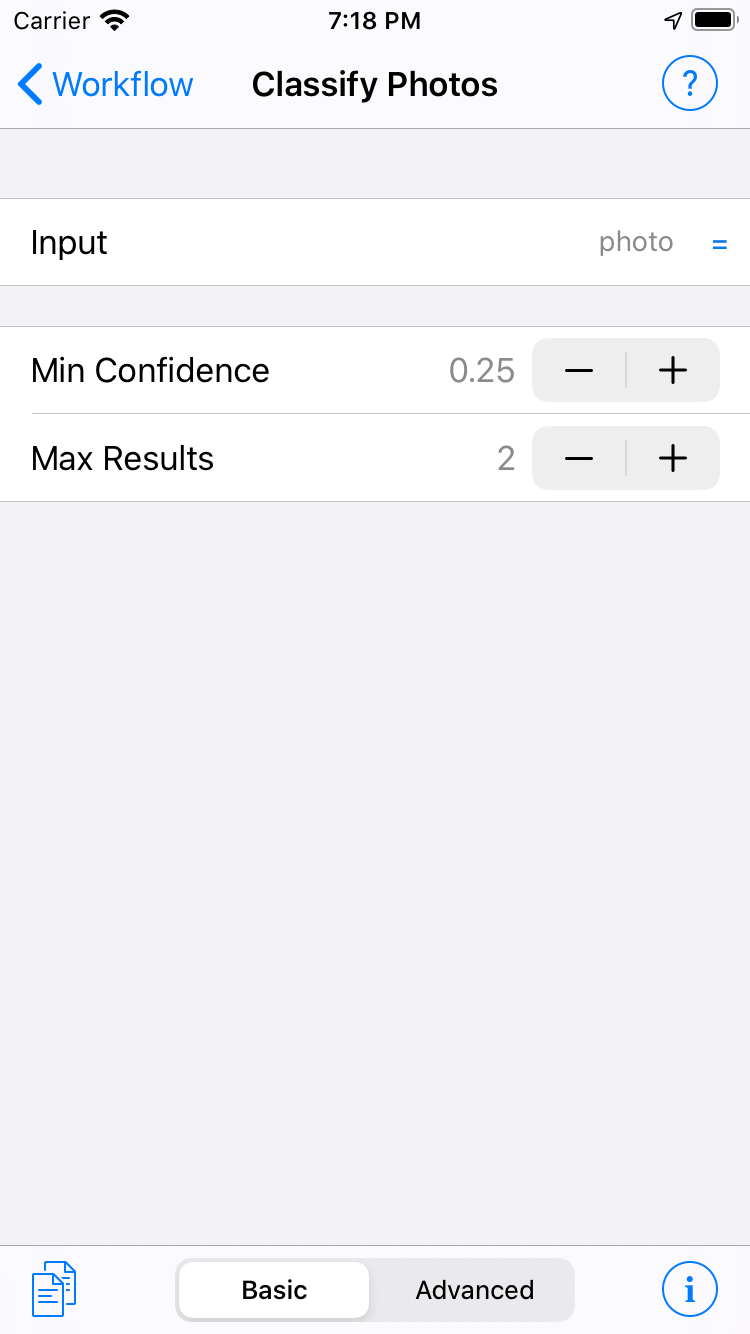Viewport: 750px width, 1334px height.
Task: Open the help question mark icon
Action: (x=689, y=85)
